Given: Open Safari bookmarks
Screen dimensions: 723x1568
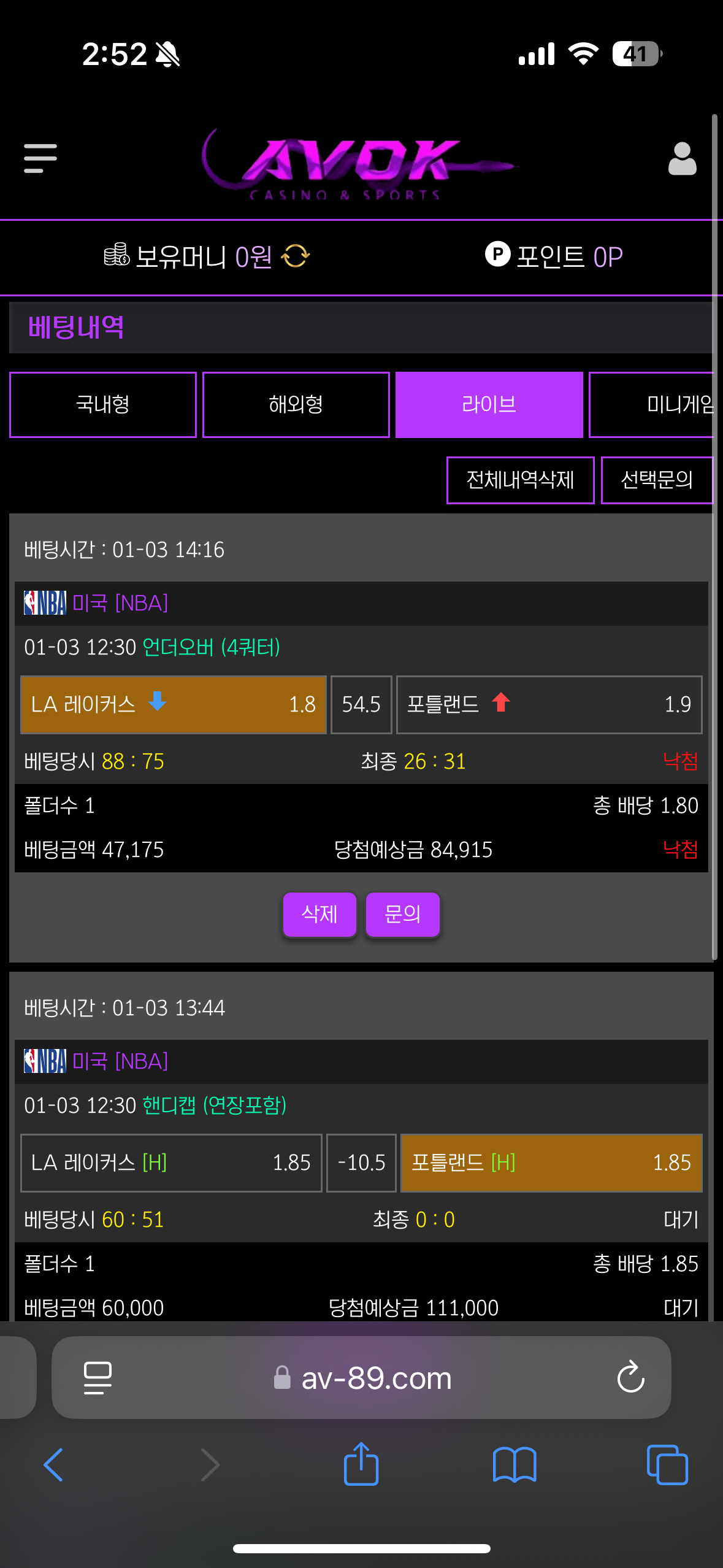Looking at the screenshot, I should point(515,1464).
